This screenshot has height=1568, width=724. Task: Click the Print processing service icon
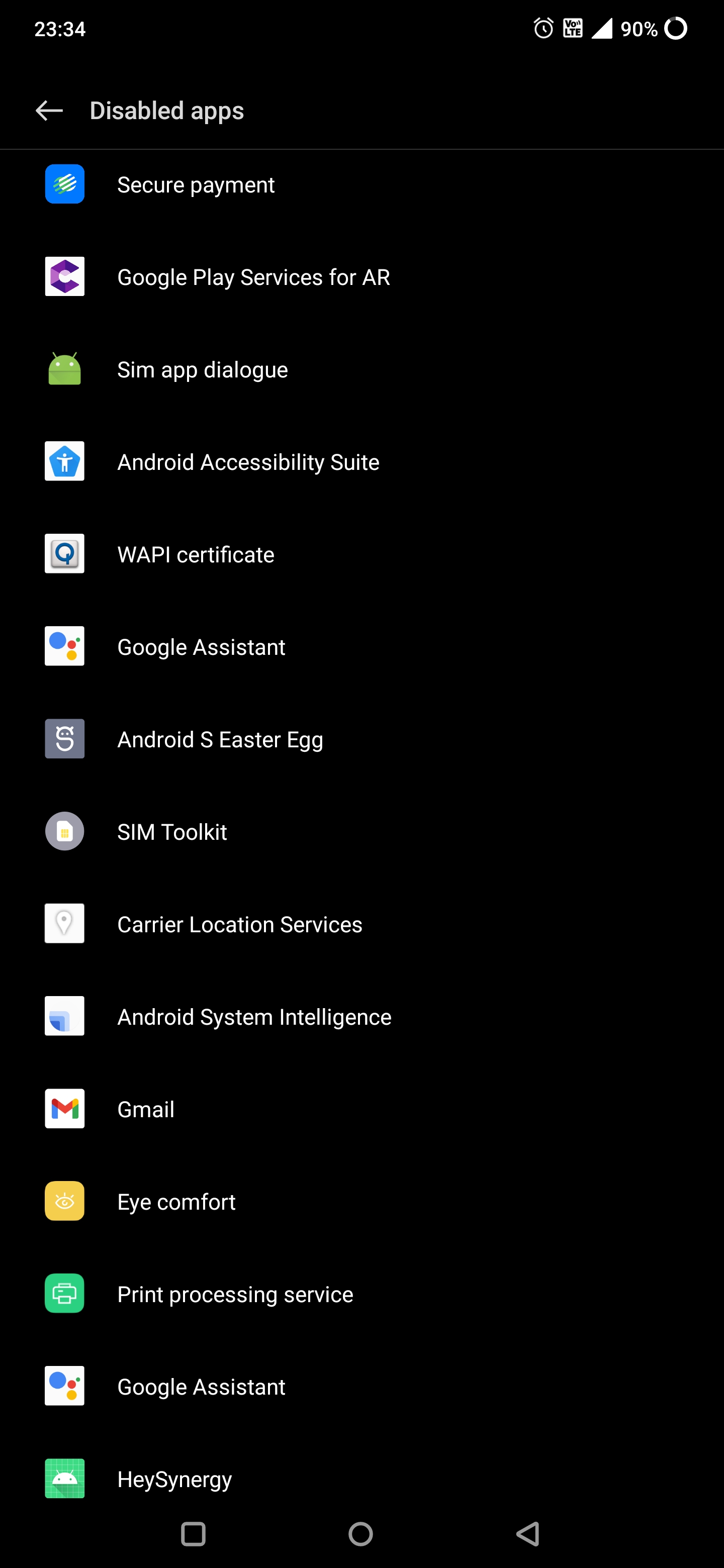point(64,1294)
